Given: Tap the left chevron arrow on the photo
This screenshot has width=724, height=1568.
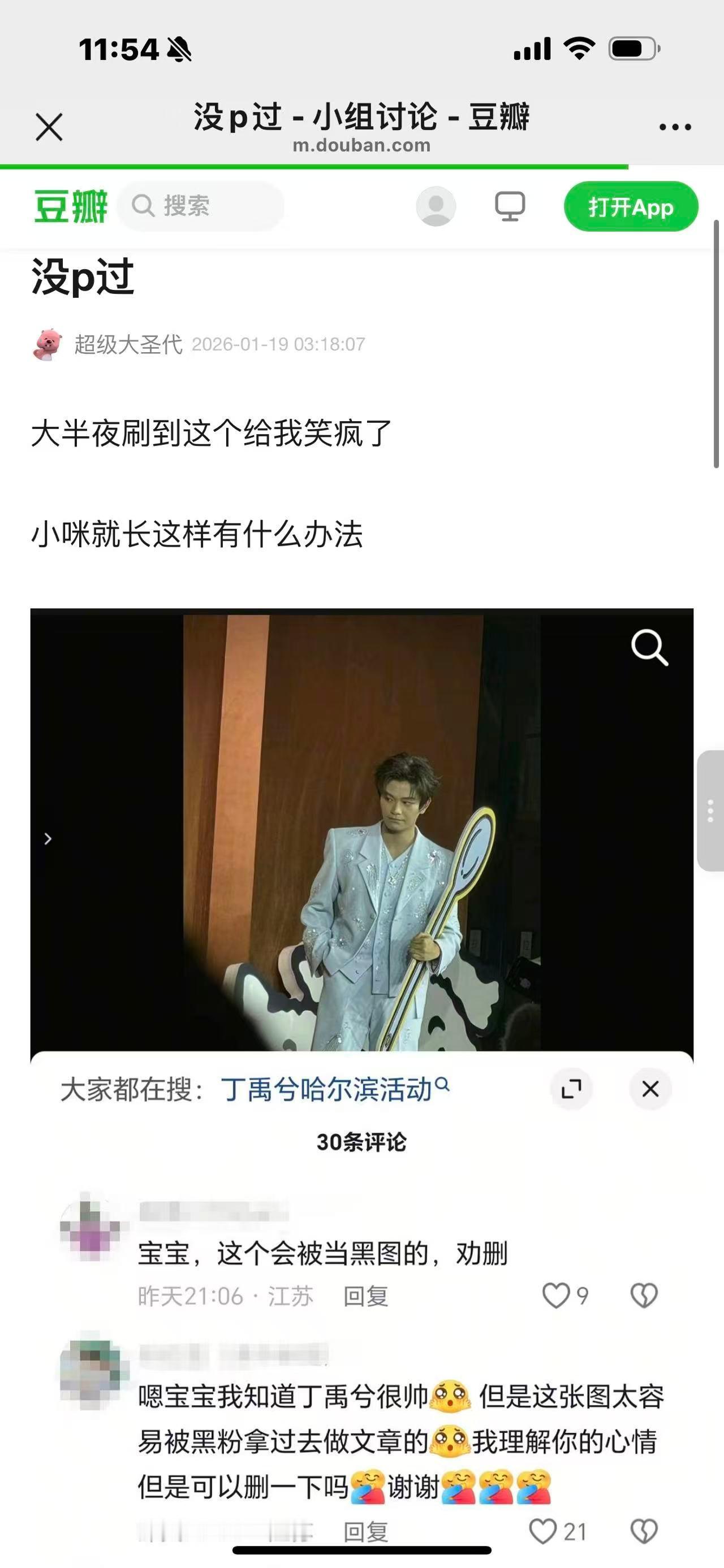Looking at the screenshot, I should pyautogui.click(x=48, y=838).
